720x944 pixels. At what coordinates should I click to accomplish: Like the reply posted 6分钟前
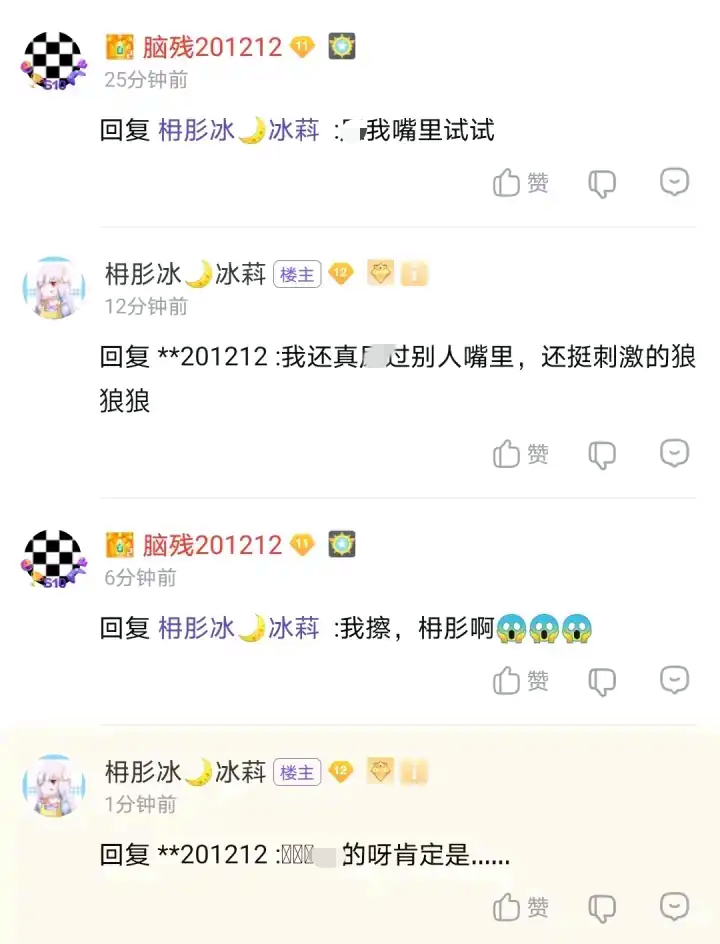pos(521,681)
